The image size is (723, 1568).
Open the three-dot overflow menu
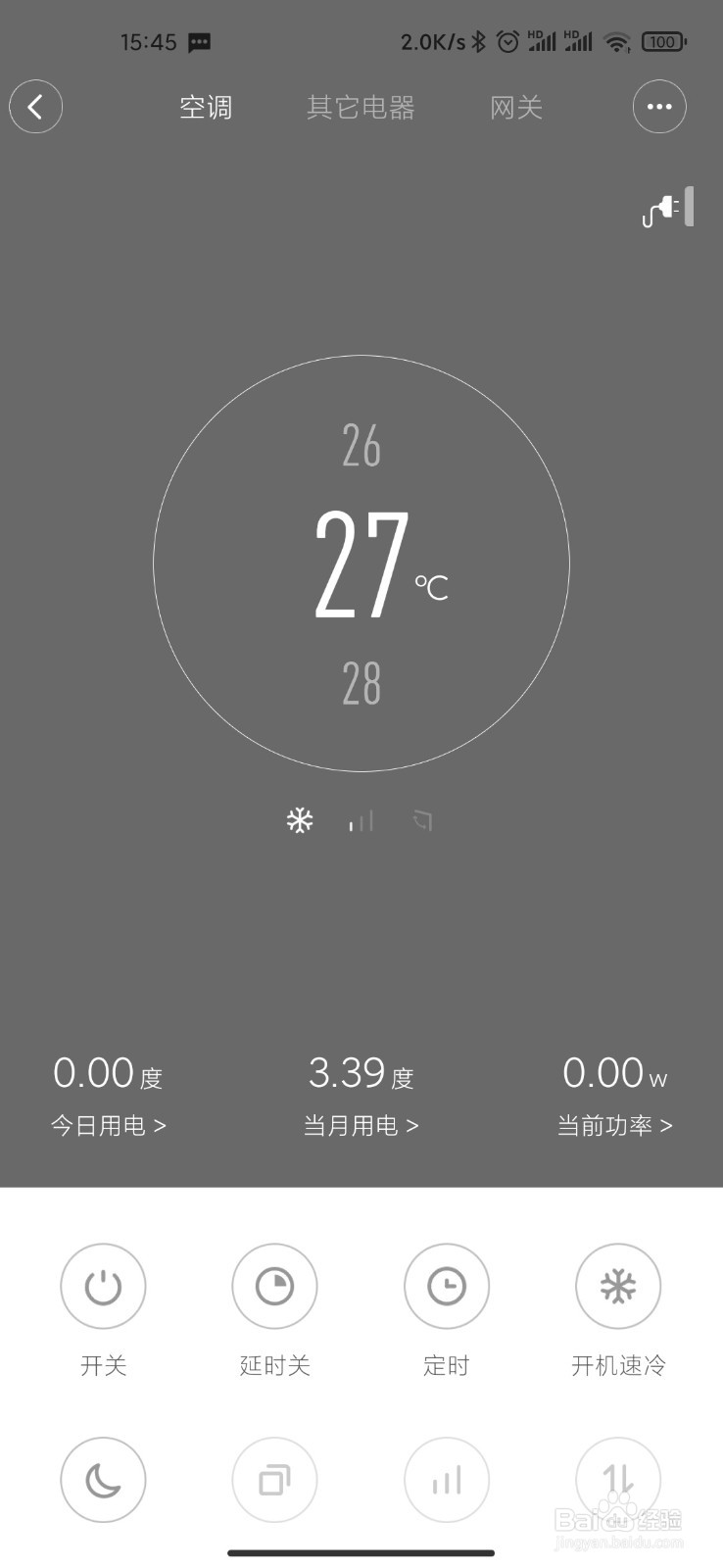click(x=659, y=106)
